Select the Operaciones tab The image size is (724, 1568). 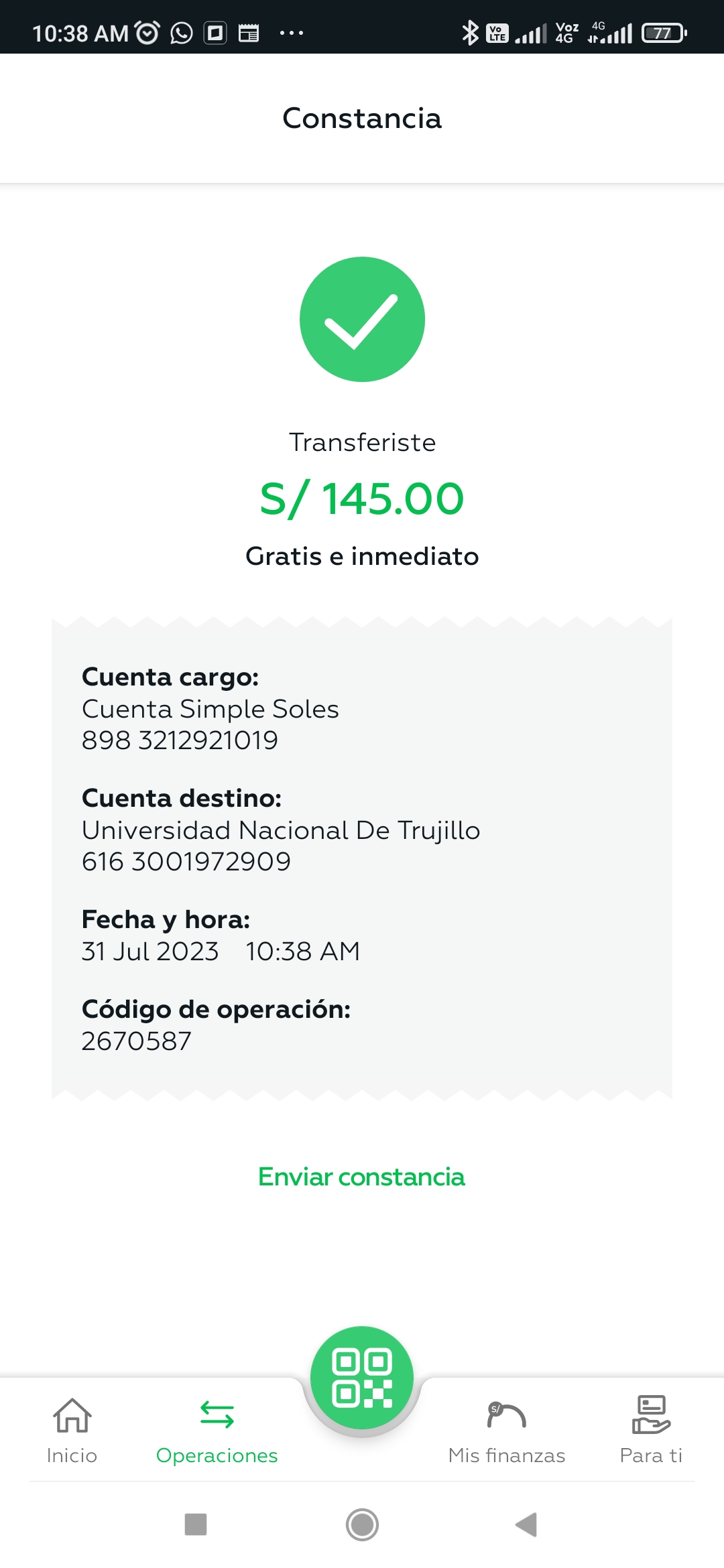217,1431
